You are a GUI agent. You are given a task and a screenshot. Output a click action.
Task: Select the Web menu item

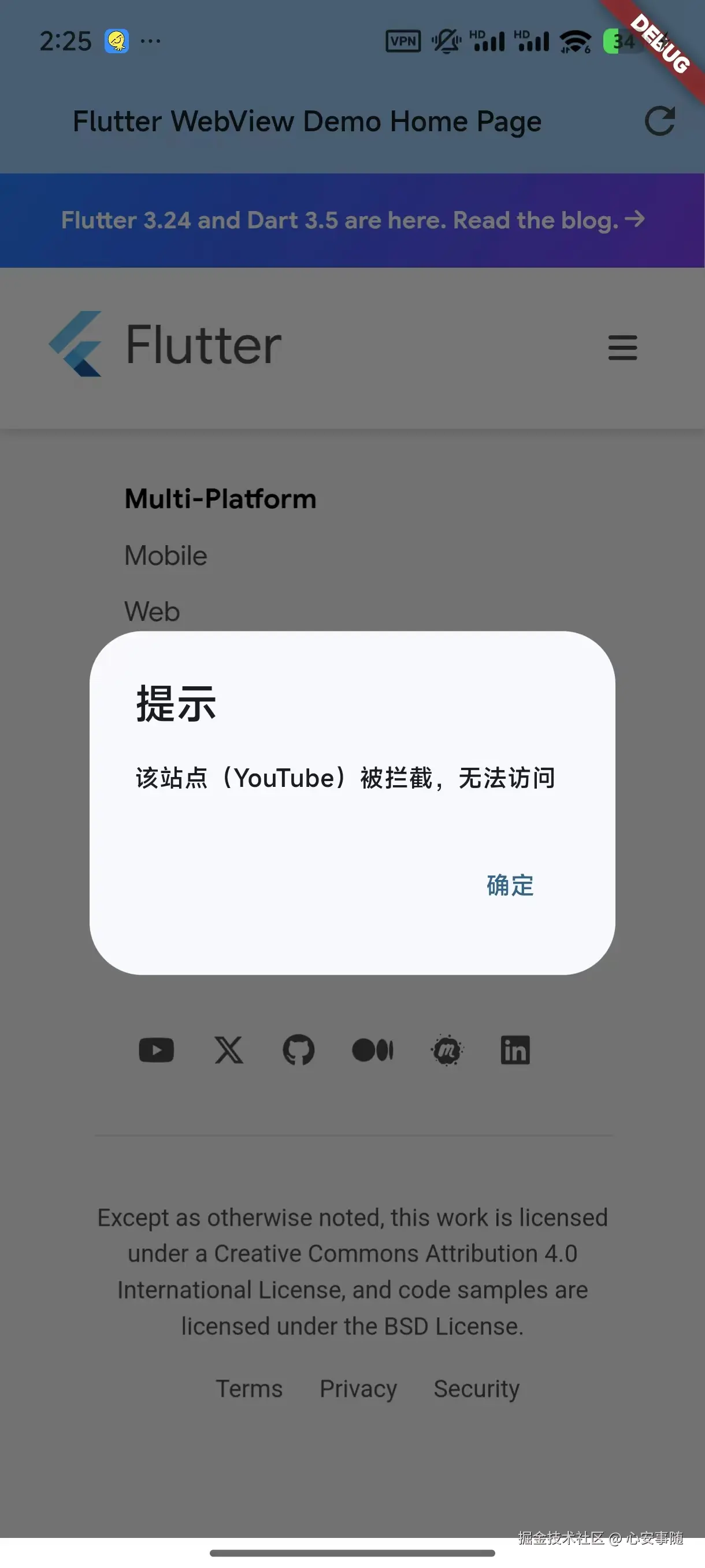point(151,611)
